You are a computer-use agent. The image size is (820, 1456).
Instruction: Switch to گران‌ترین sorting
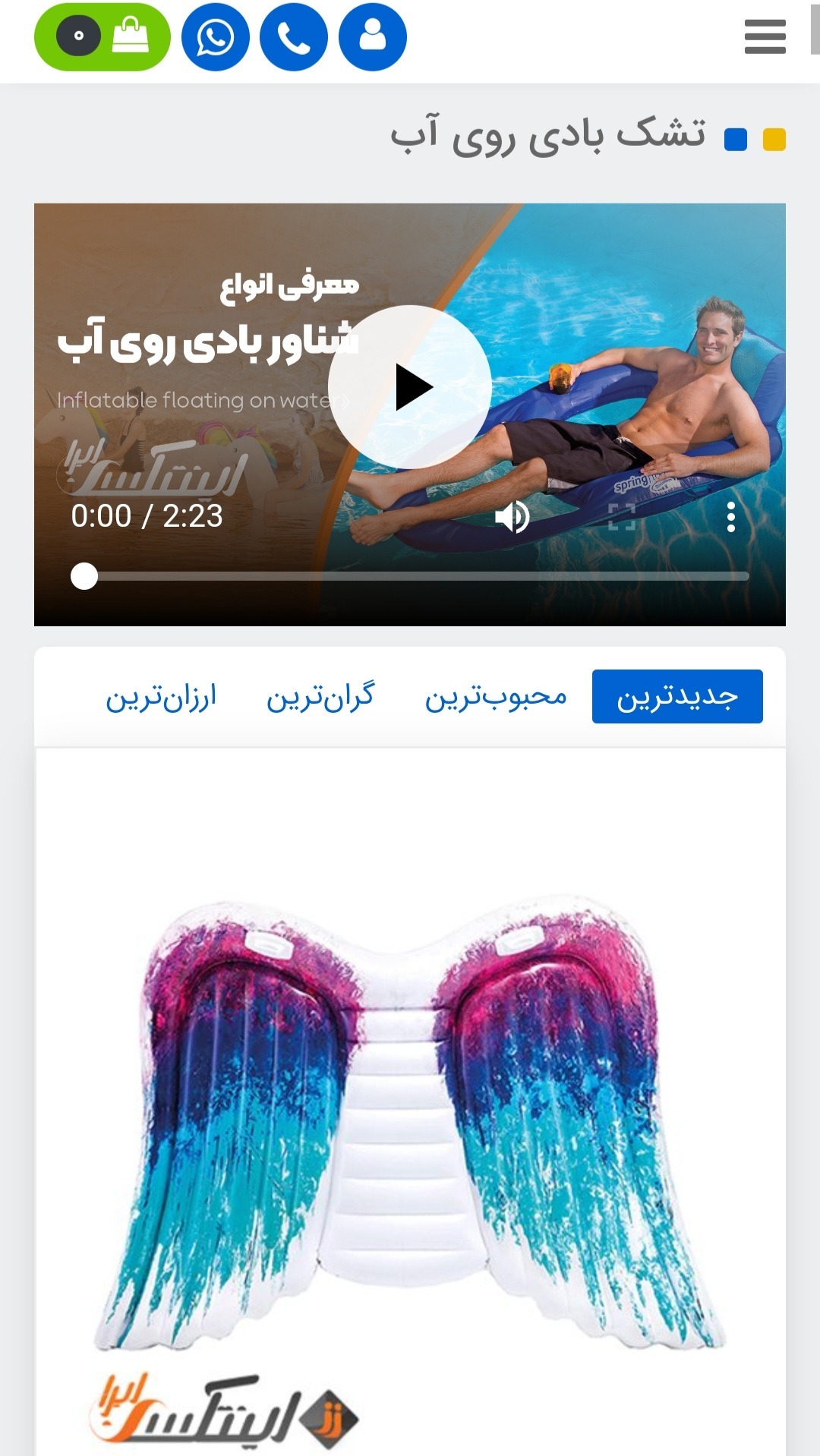(320, 696)
